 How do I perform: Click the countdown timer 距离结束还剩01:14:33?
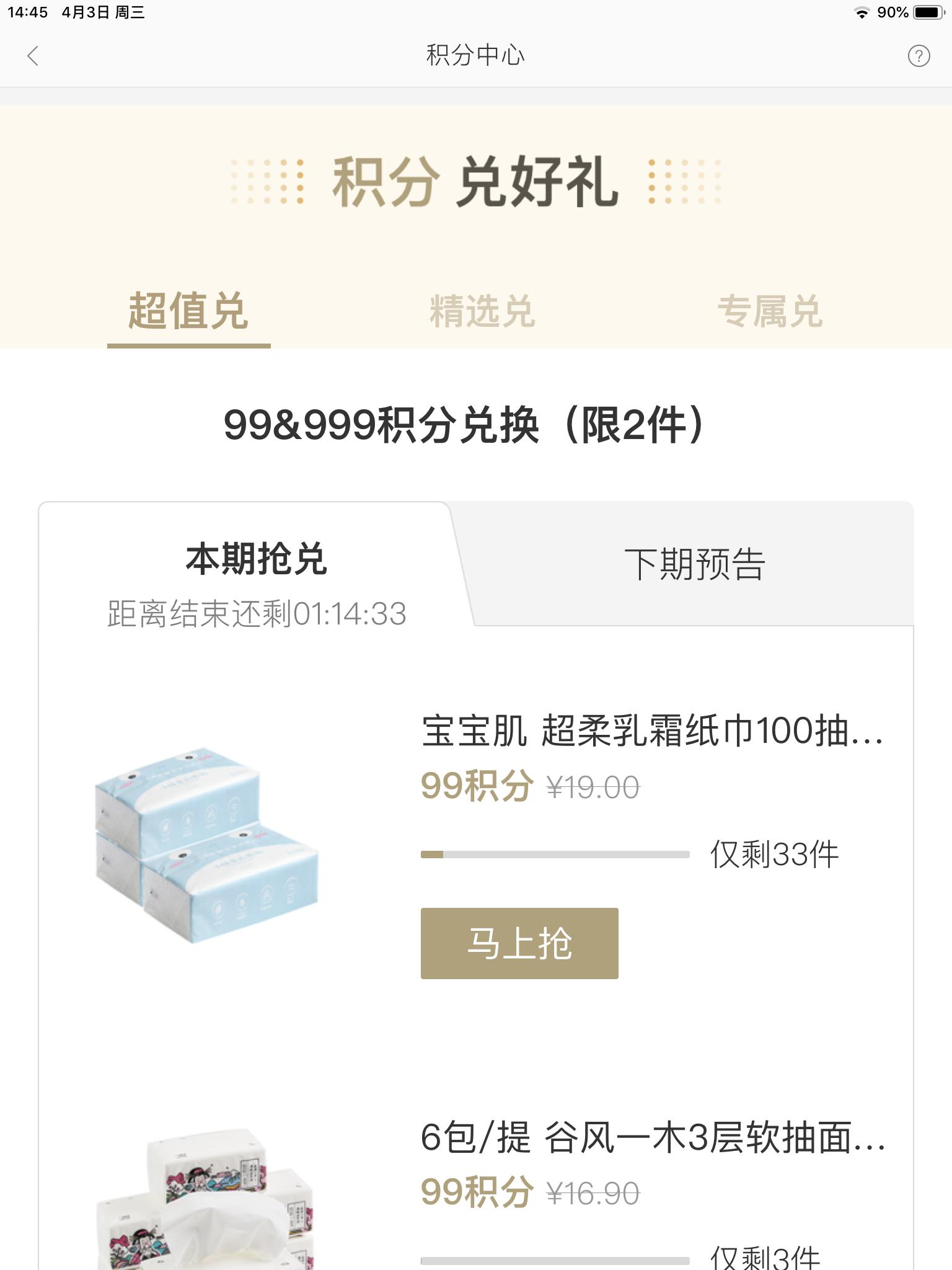257,614
